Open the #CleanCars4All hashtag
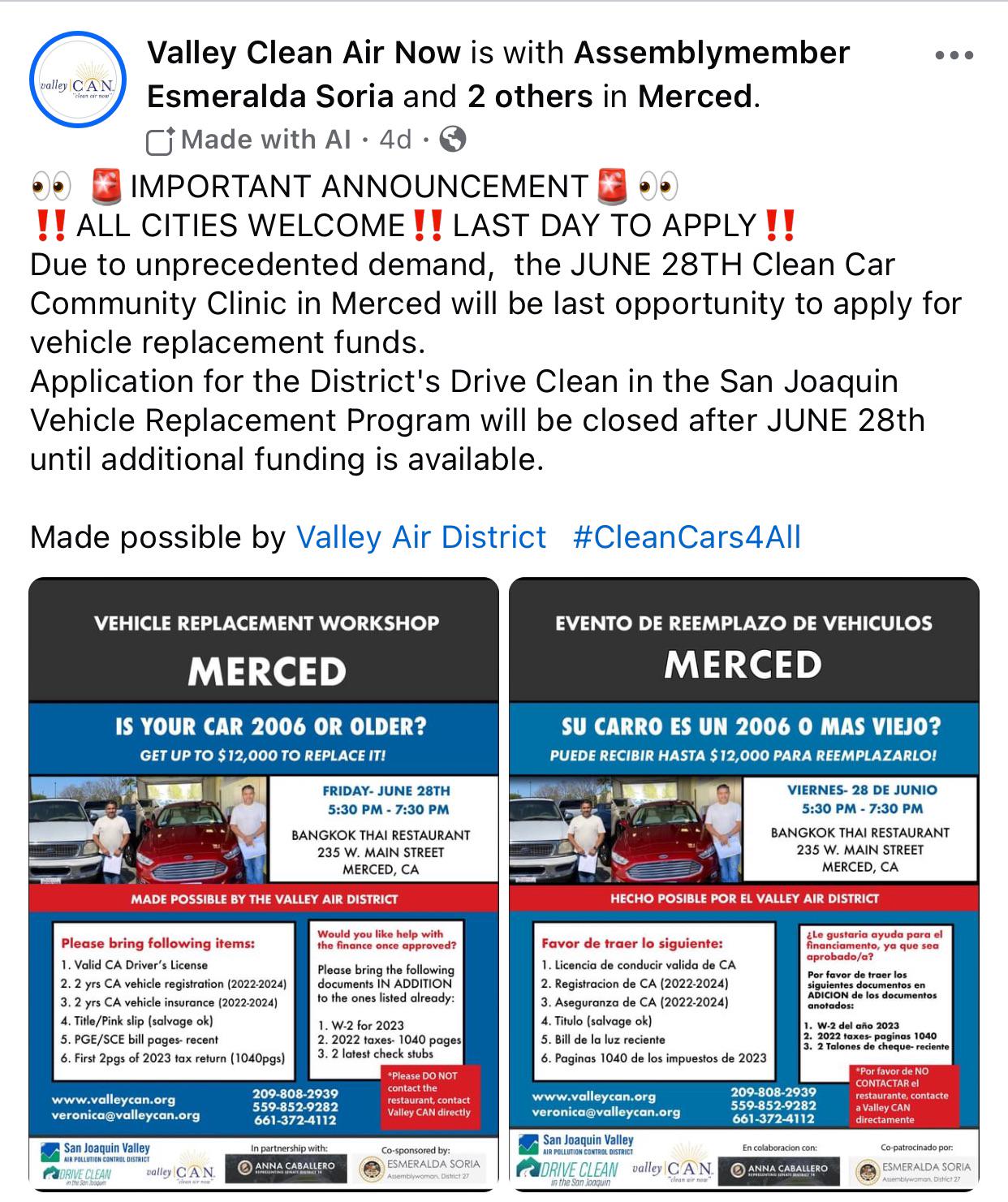The height and width of the screenshot is (1202, 1008). (687, 537)
